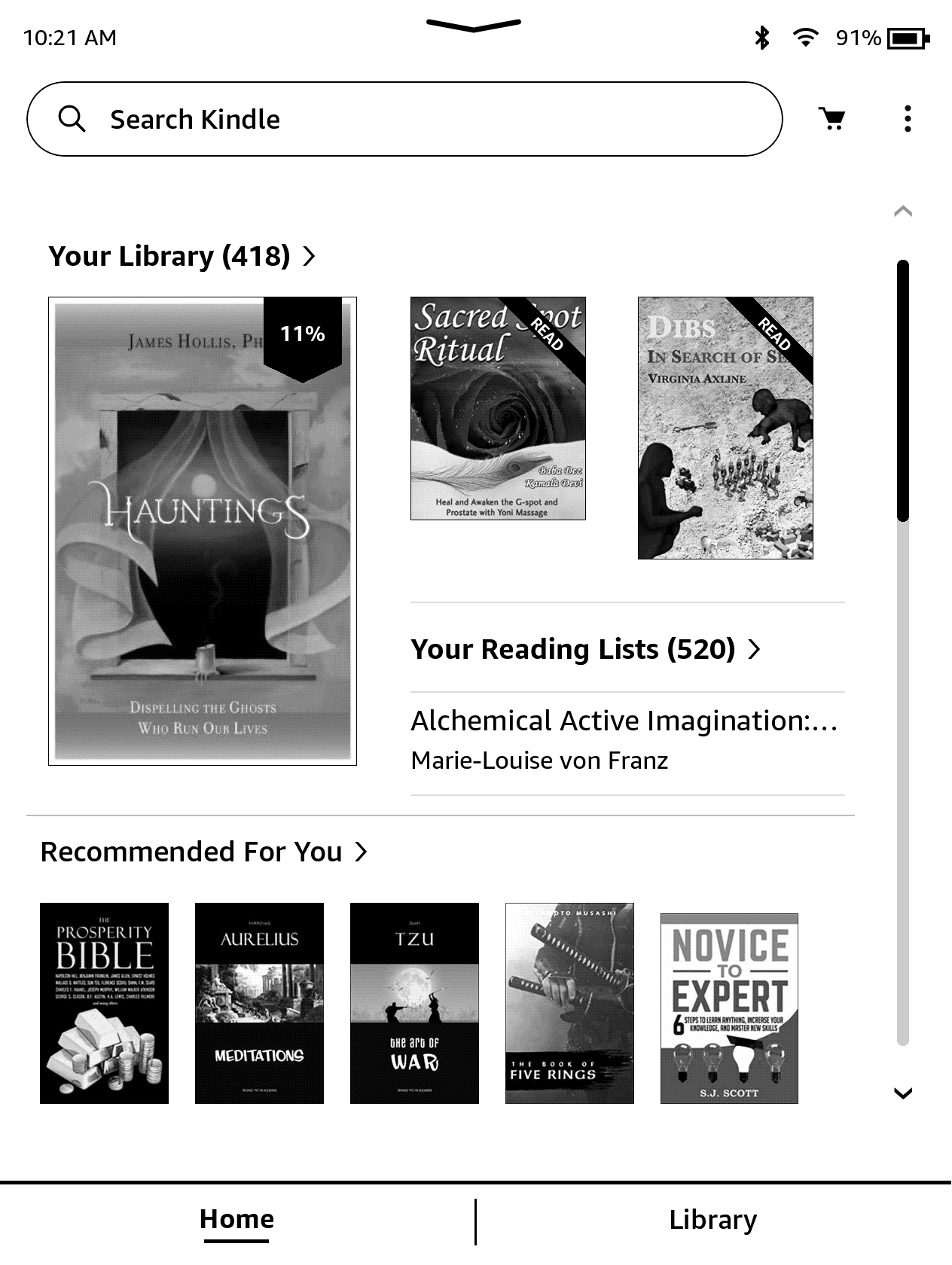The width and height of the screenshot is (952, 1265).
Task: Tap the Search Kindle field
Action: pyautogui.click(x=404, y=119)
